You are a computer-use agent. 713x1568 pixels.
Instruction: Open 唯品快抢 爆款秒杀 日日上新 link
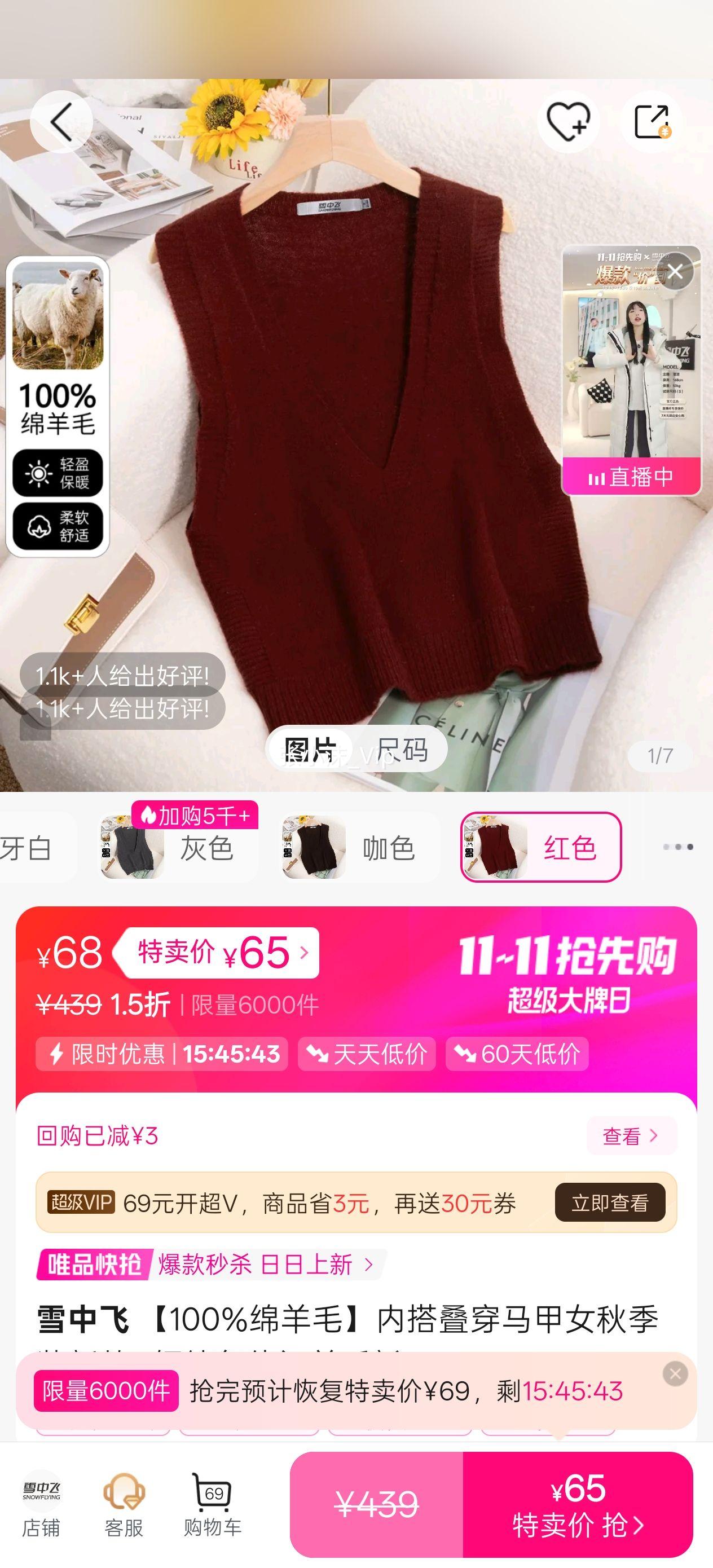tap(210, 1264)
